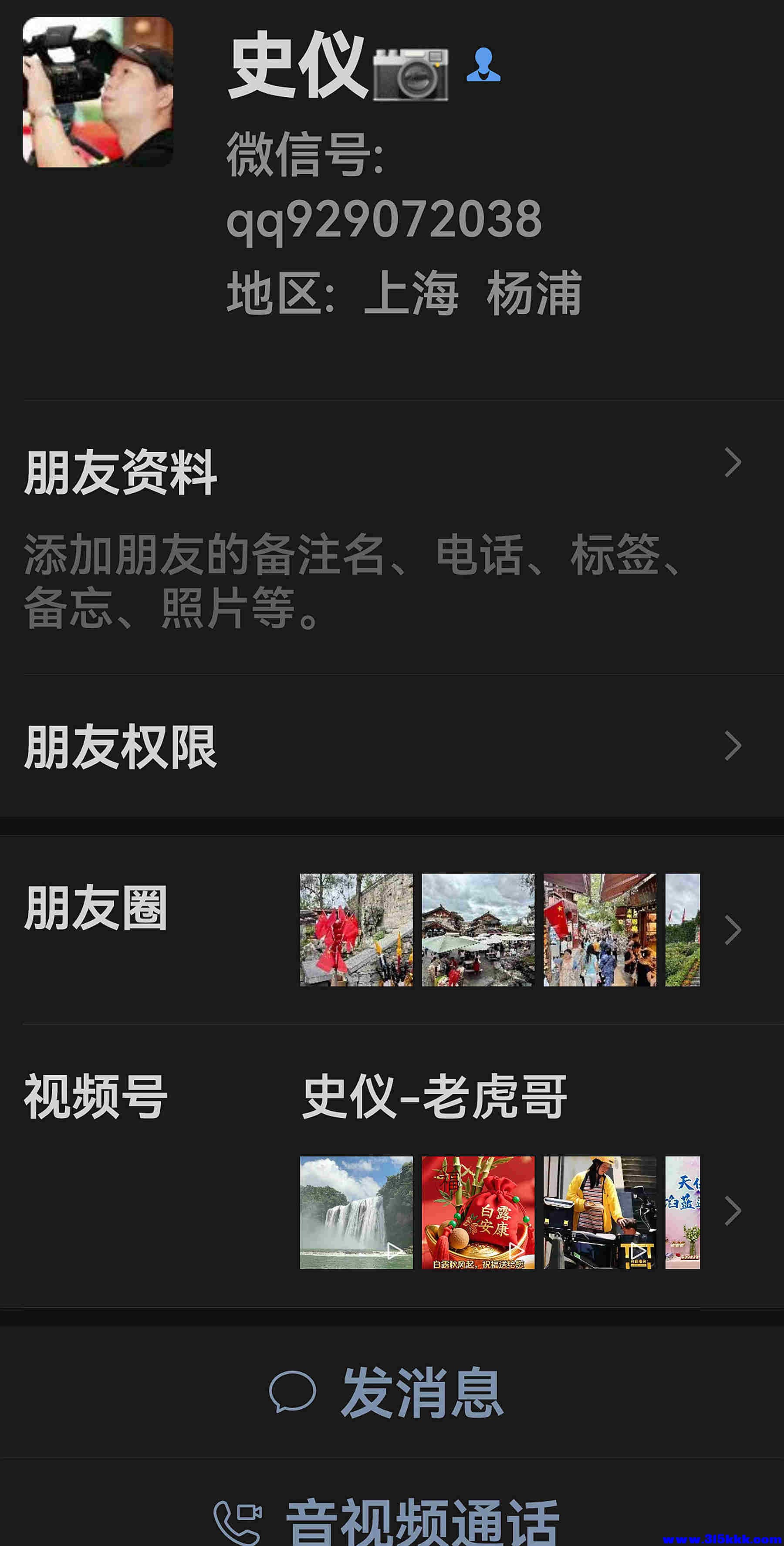The image size is (784, 1546).
Task: Open 朋友权限 settings
Action: 384,746
